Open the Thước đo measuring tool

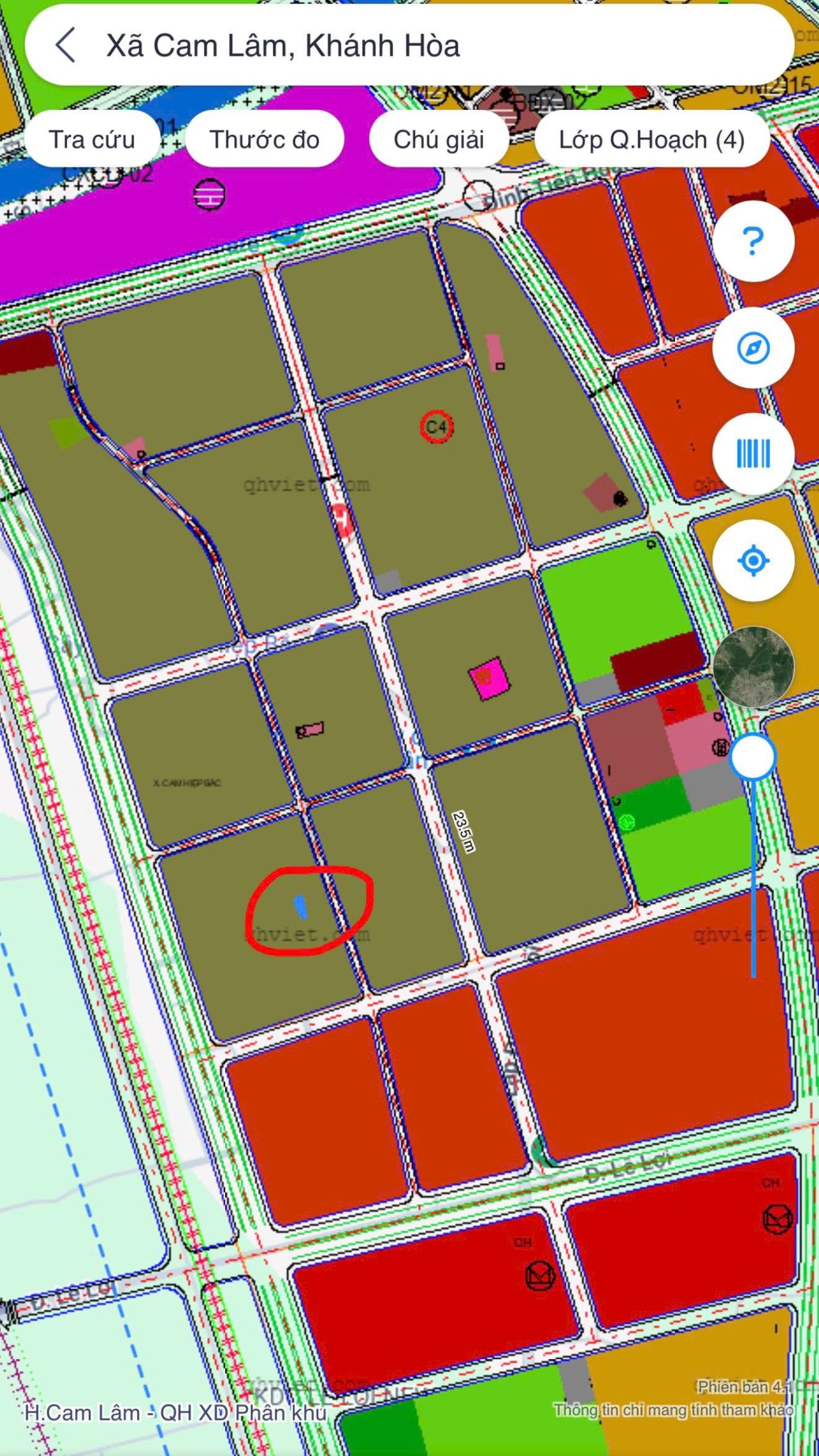tap(265, 140)
